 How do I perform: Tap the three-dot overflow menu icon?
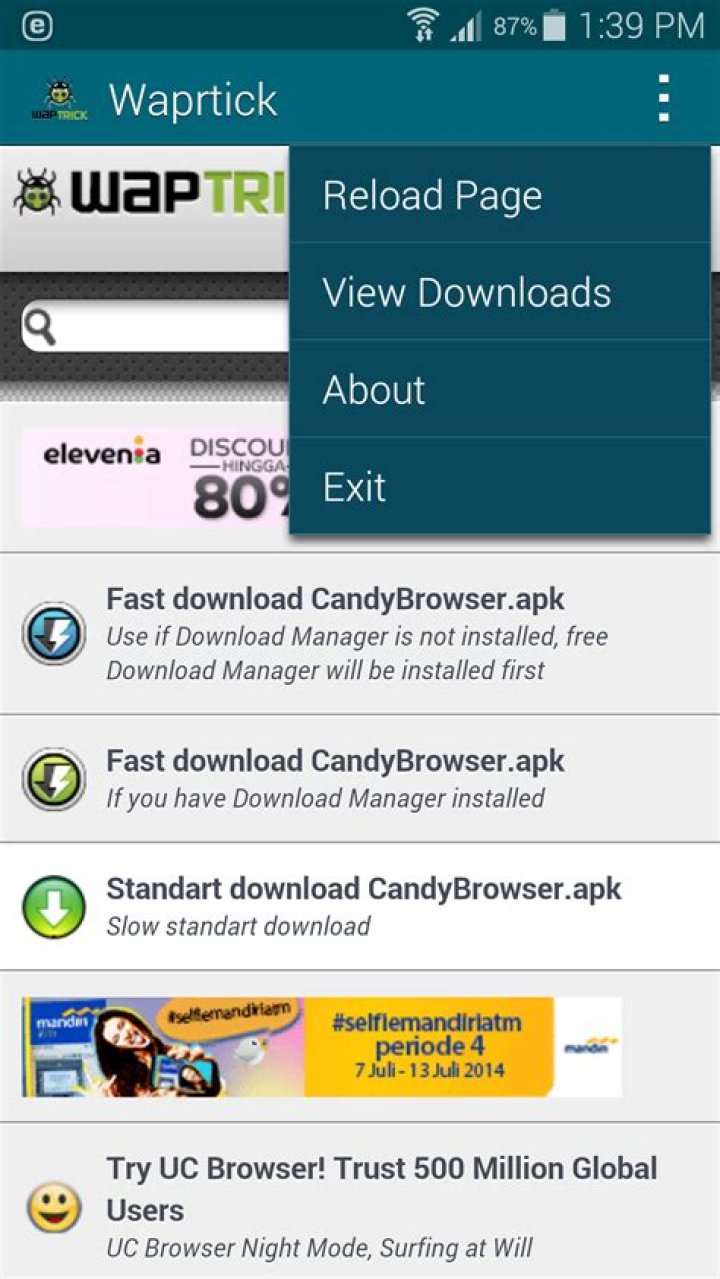(x=663, y=99)
